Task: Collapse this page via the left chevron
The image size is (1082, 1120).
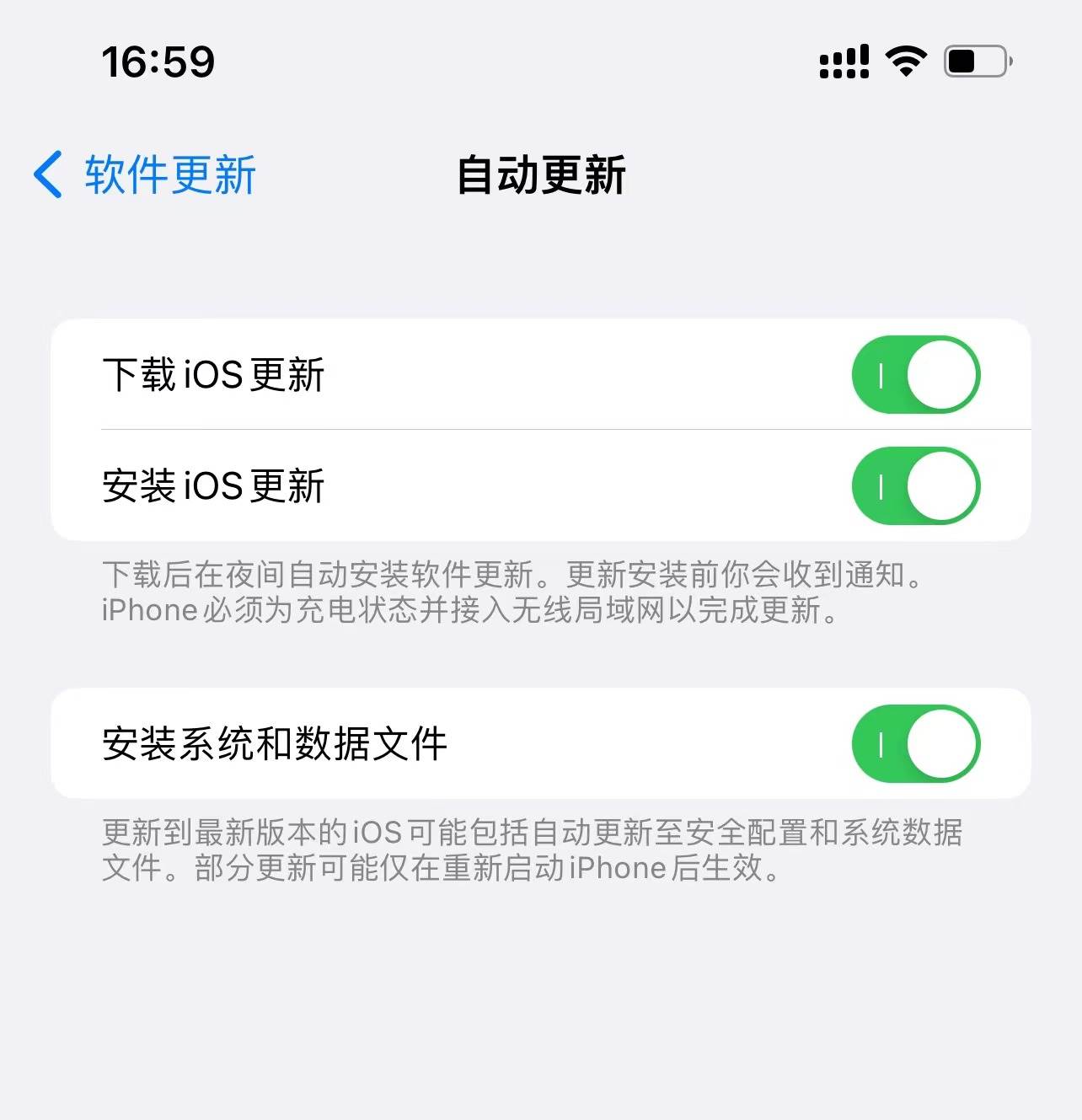Action: [x=46, y=174]
